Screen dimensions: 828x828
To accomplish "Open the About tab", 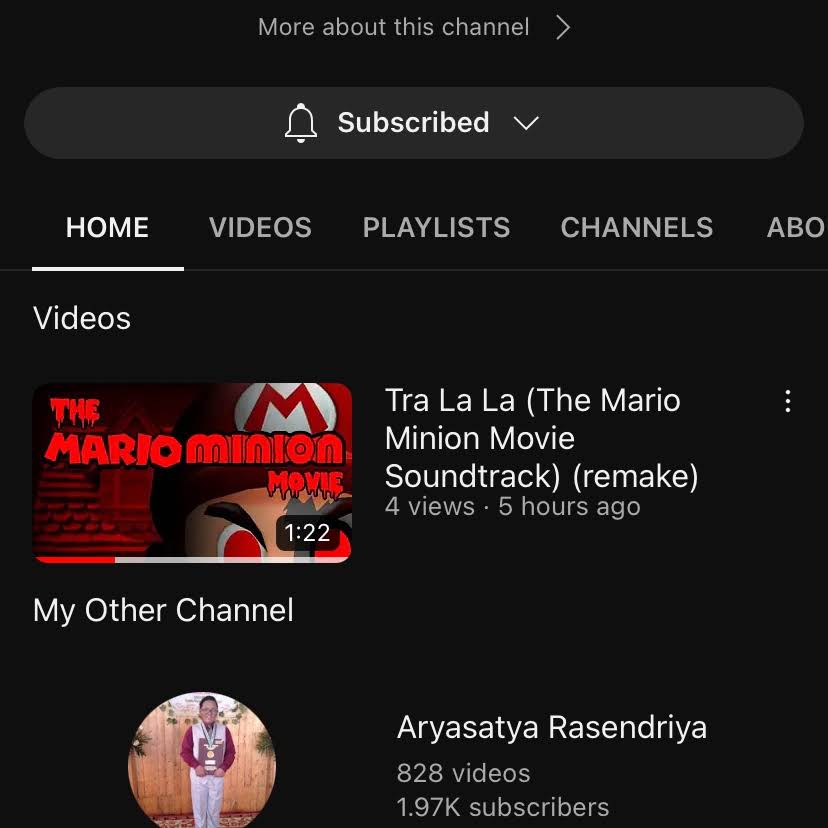I will tap(795, 228).
